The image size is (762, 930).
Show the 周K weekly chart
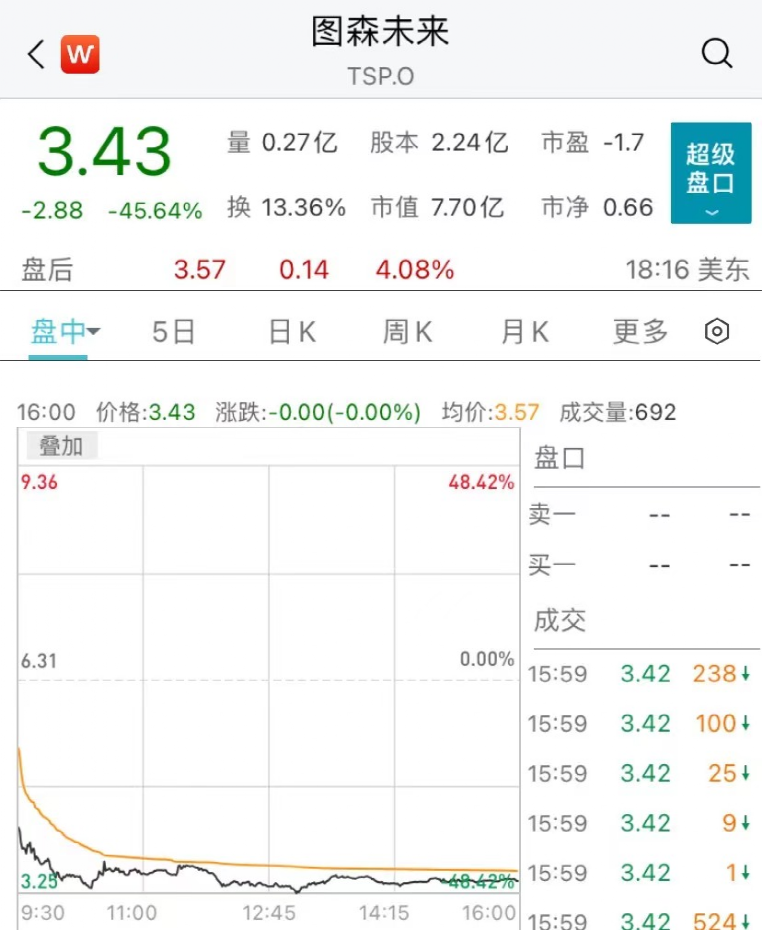pos(407,332)
